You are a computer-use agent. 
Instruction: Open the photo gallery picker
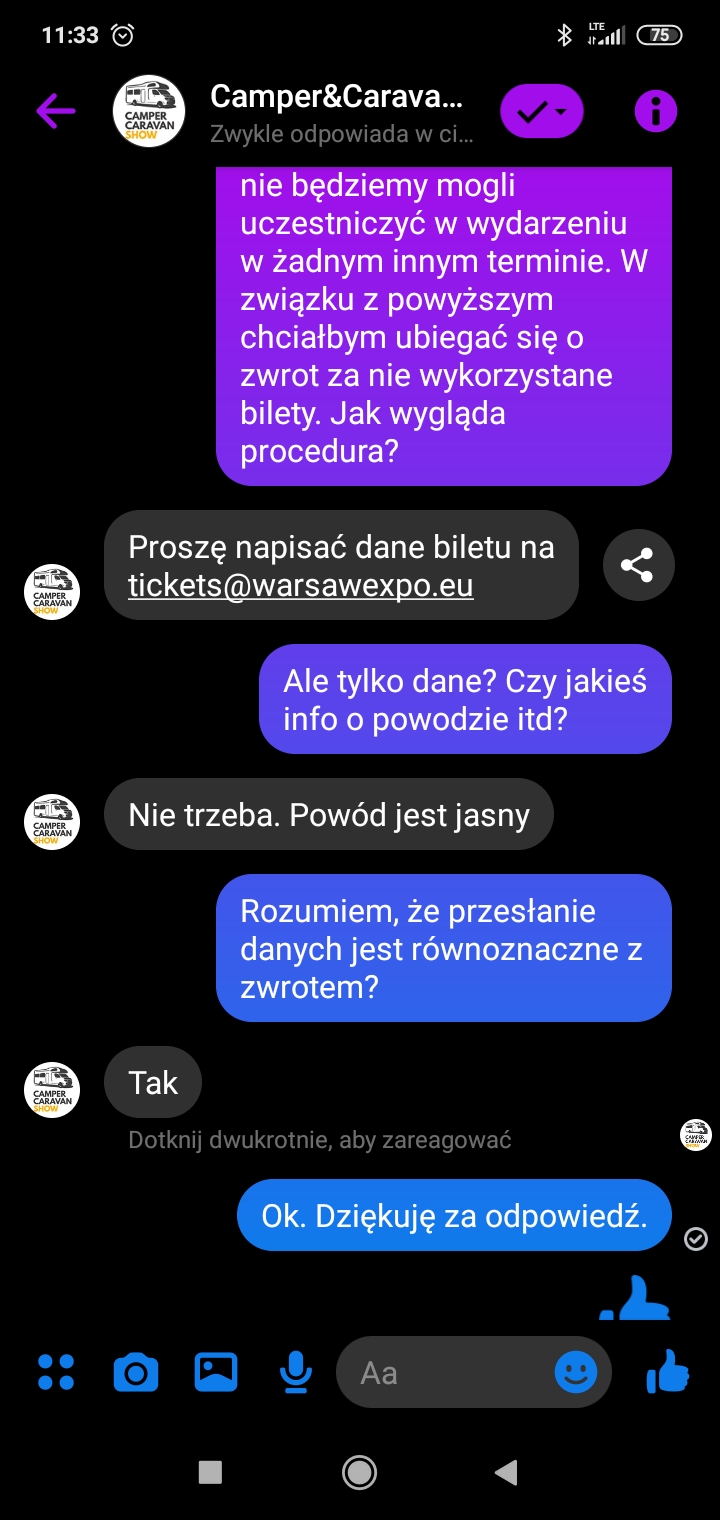pyautogui.click(x=216, y=1372)
